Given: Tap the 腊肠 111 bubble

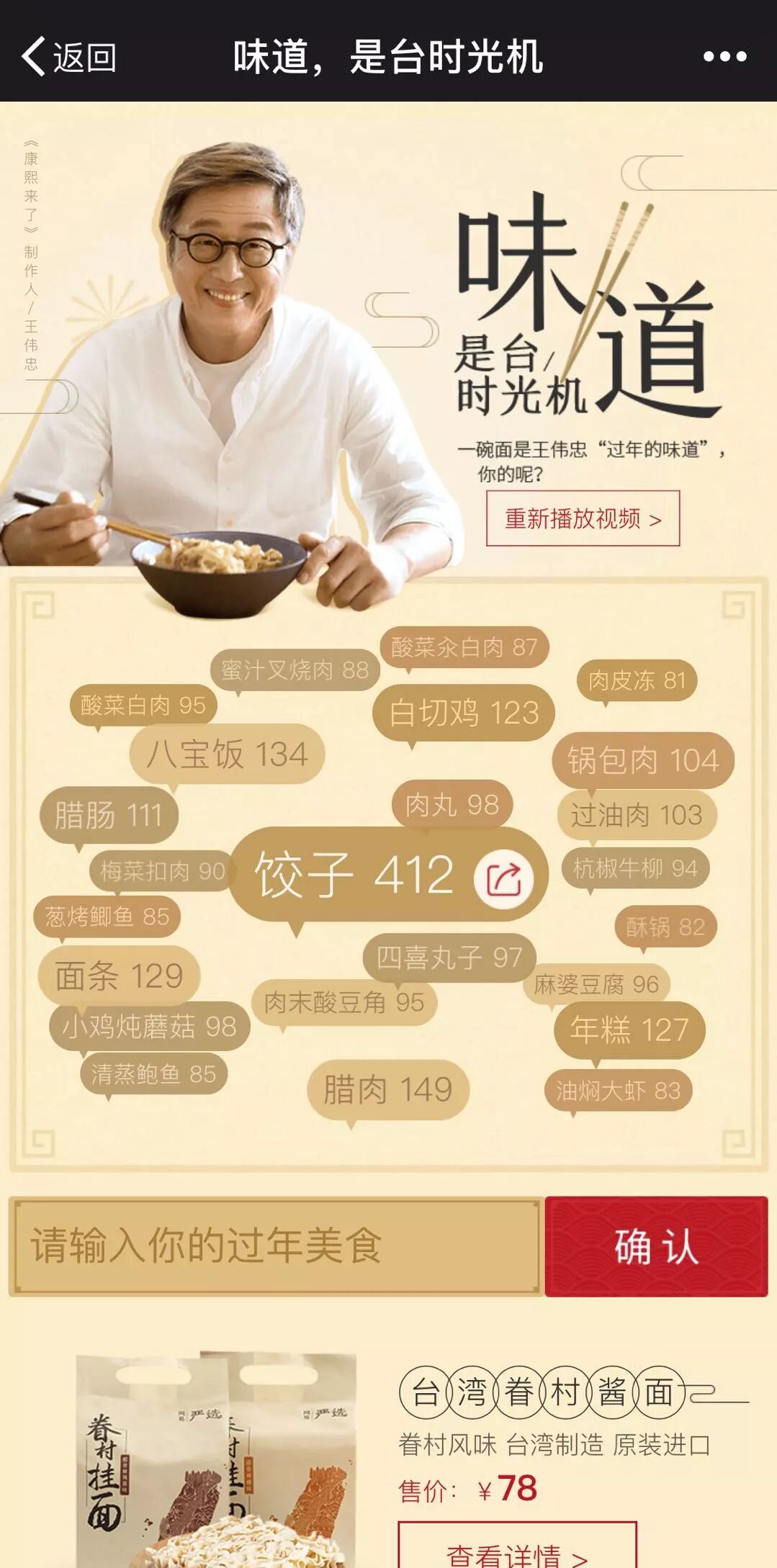Looking at the screenshot, I should point(109,816).
